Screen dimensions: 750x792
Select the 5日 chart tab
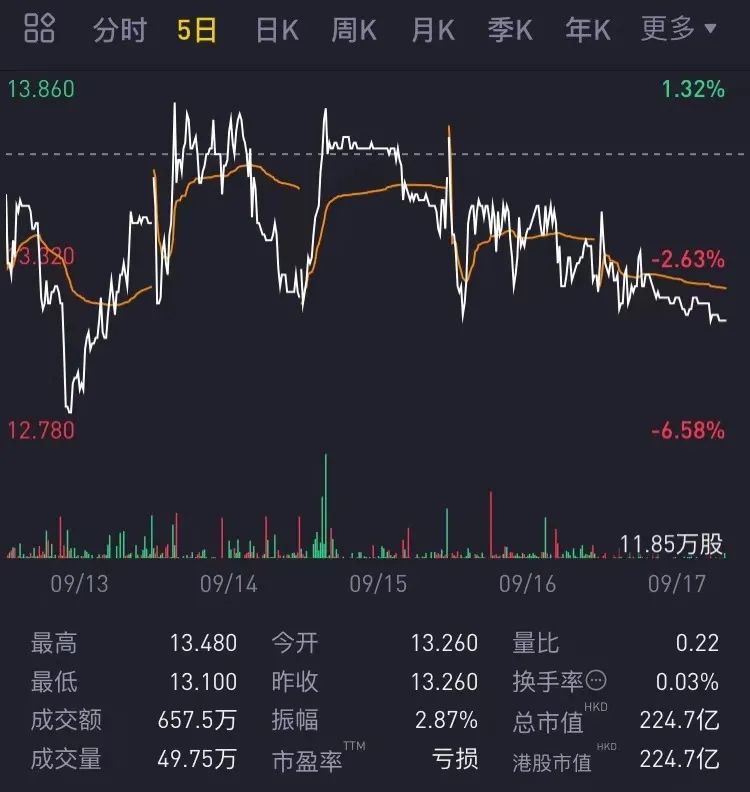[197, 30]
